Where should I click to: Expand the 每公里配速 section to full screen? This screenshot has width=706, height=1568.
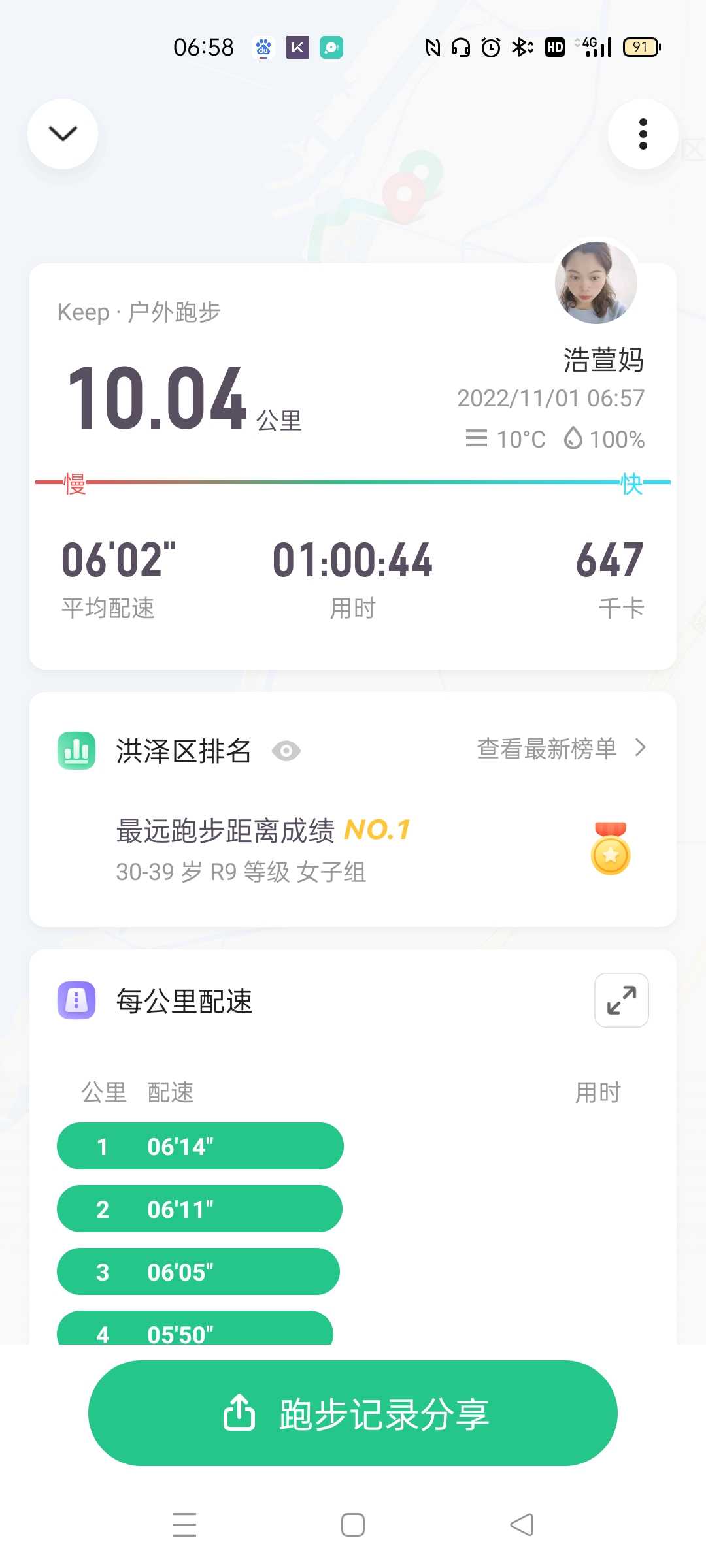pos(622,1000)
